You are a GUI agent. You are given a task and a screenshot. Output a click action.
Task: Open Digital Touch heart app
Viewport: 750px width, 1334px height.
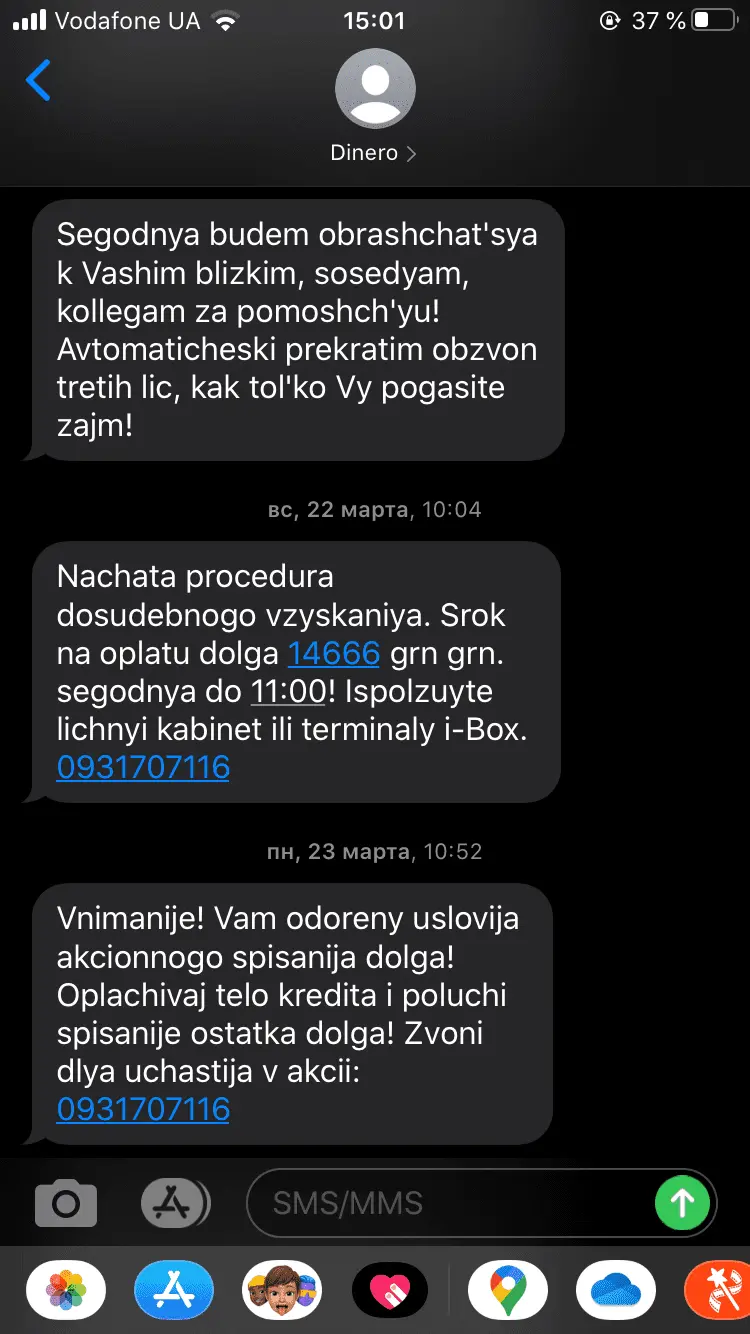[x=390, y=1291]
